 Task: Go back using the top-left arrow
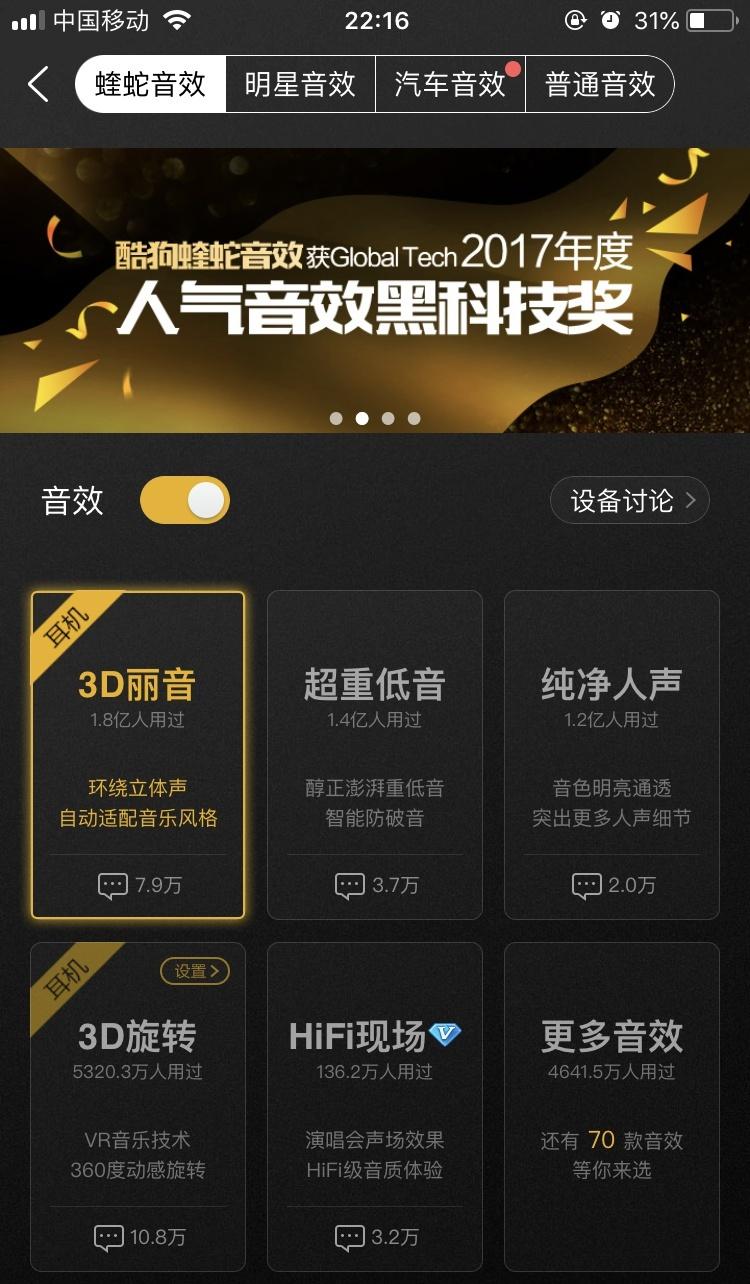[x=38, y=85]
